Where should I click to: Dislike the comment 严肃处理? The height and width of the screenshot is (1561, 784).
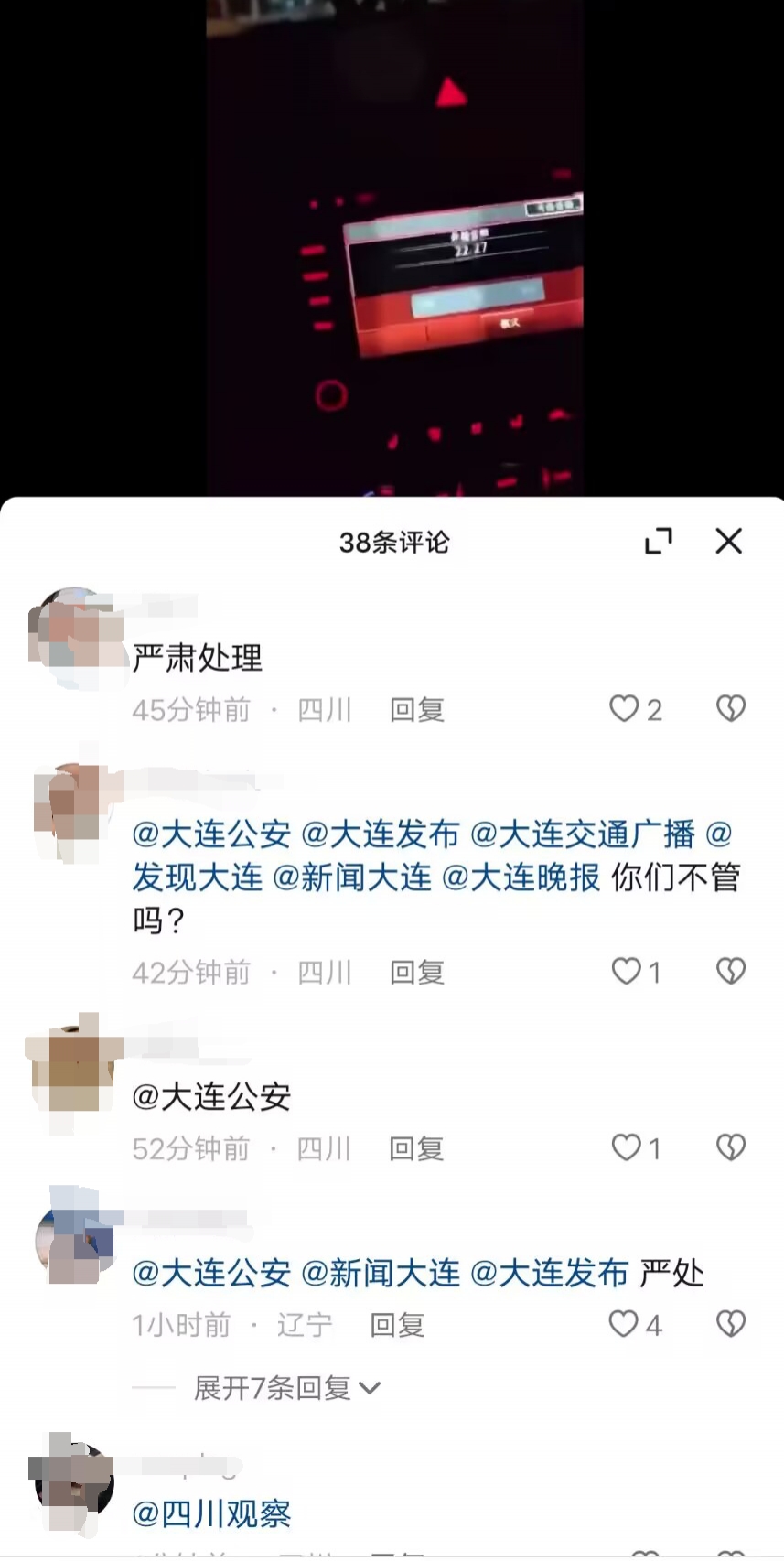[731, 708]
